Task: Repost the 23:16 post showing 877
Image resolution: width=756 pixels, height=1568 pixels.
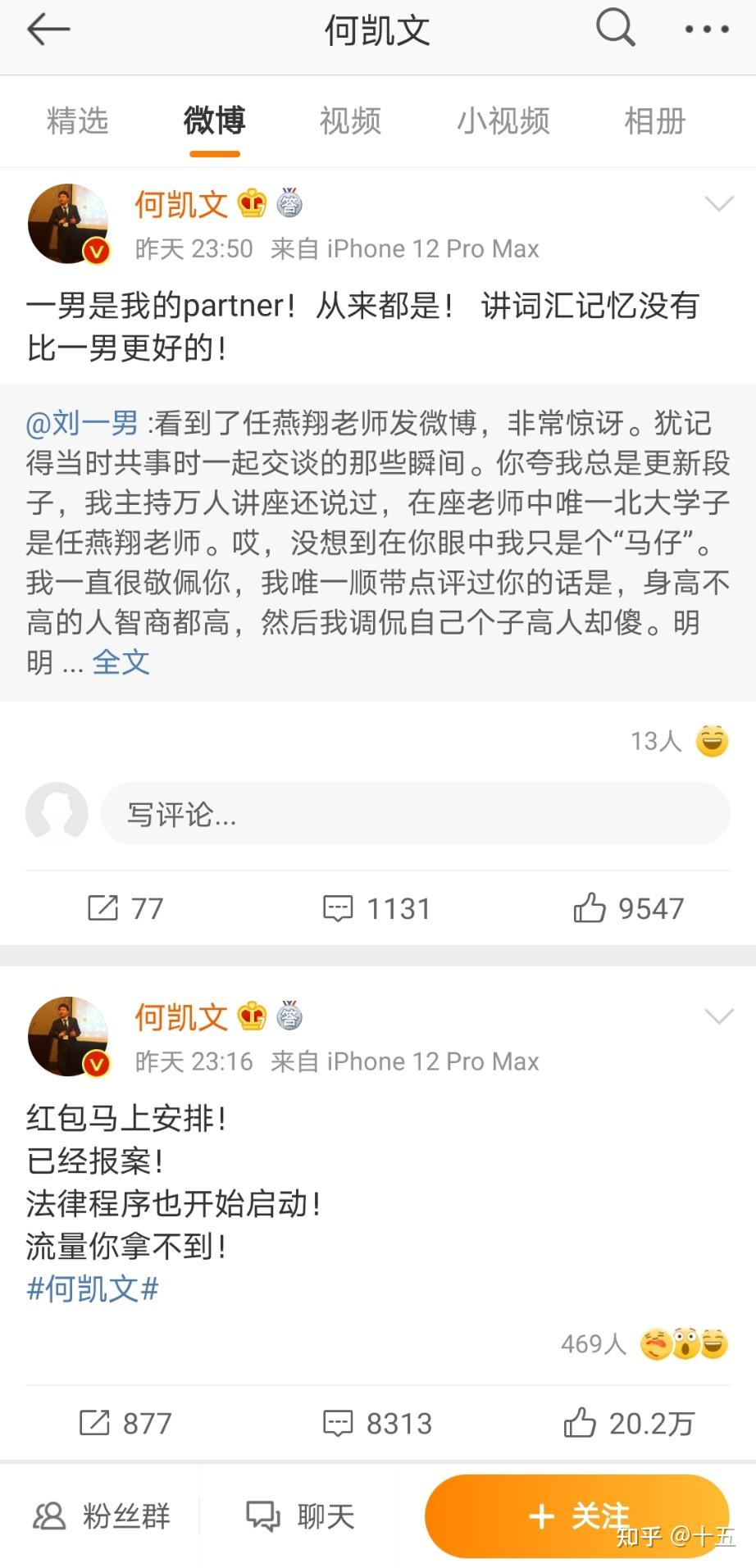Action: coord(125,1424)
